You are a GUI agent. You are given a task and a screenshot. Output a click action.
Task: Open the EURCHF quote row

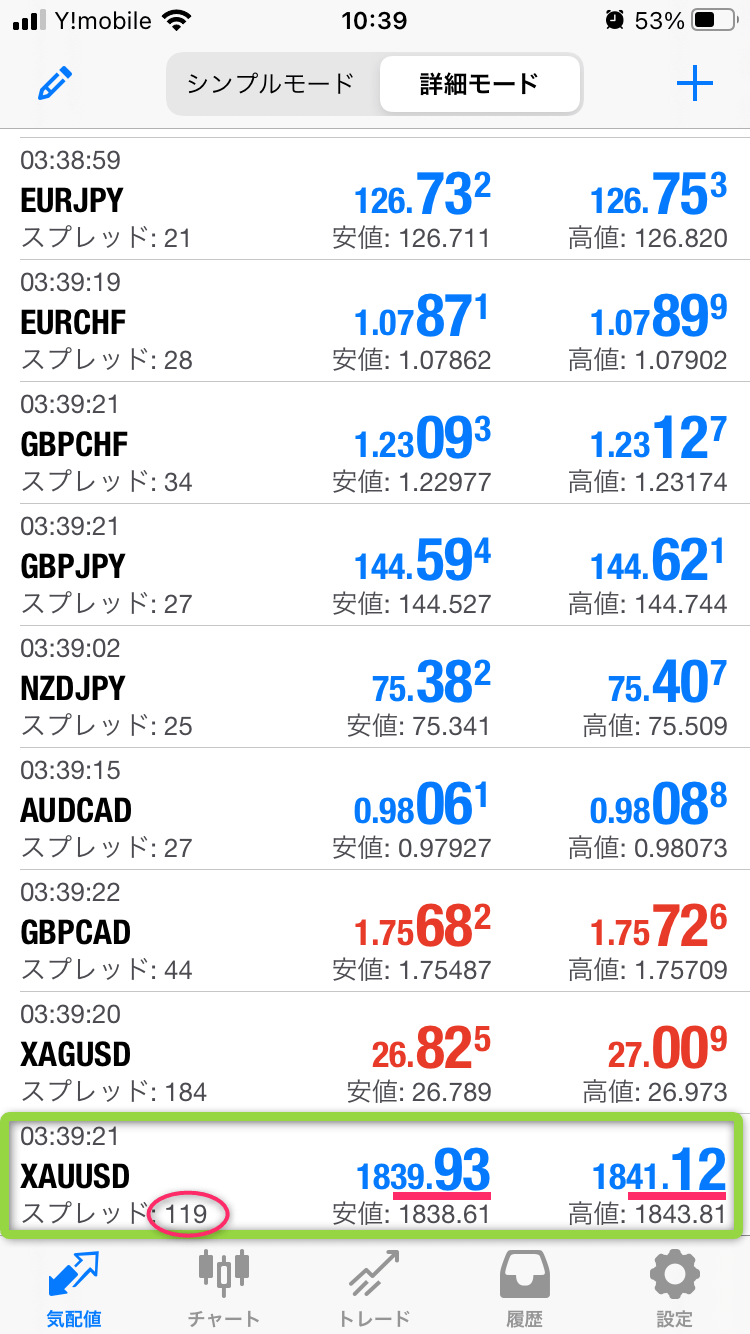tap(375, 321)
